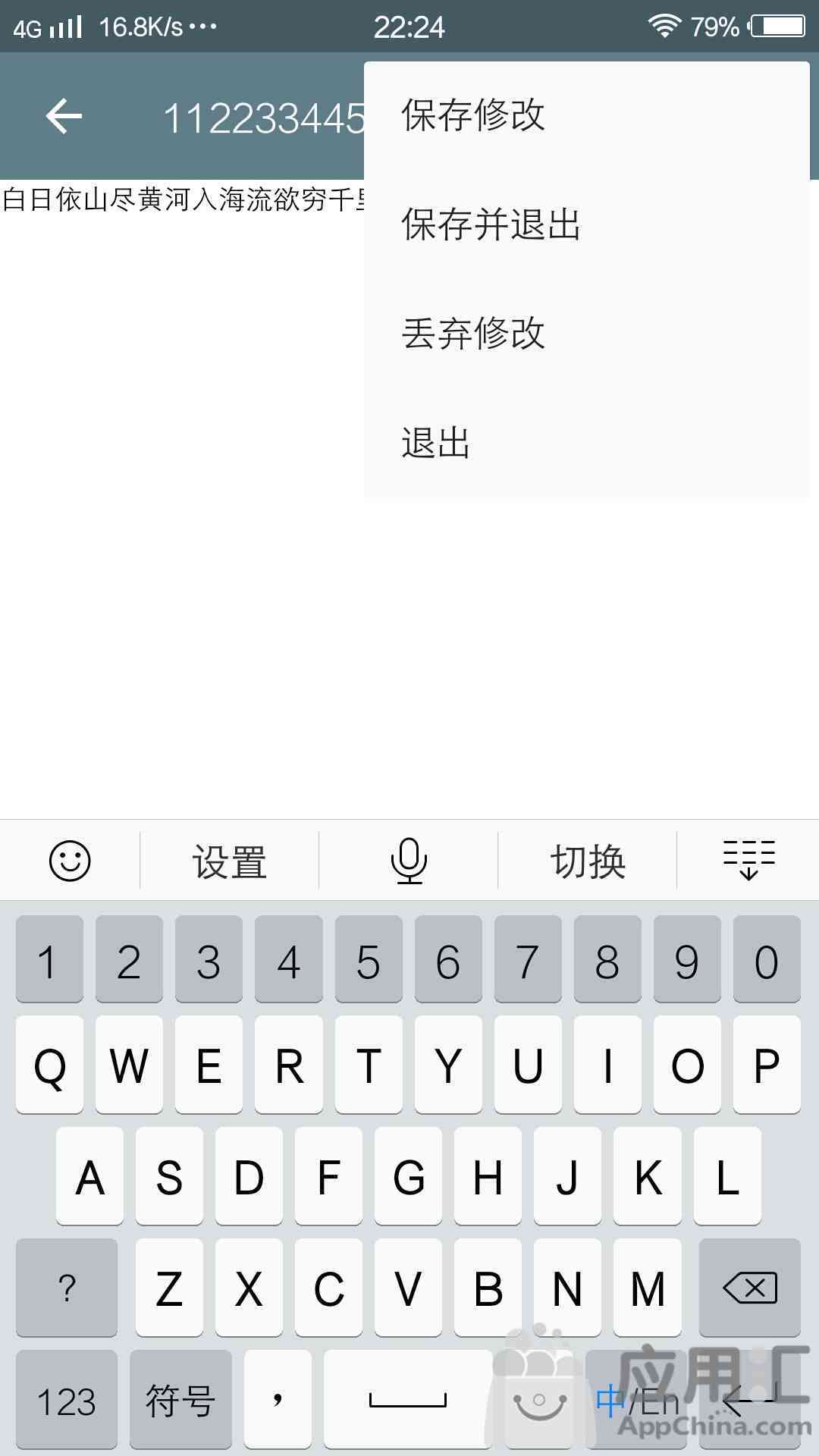
Task: Tap the comma key
Action: [x=278, y=1399]
